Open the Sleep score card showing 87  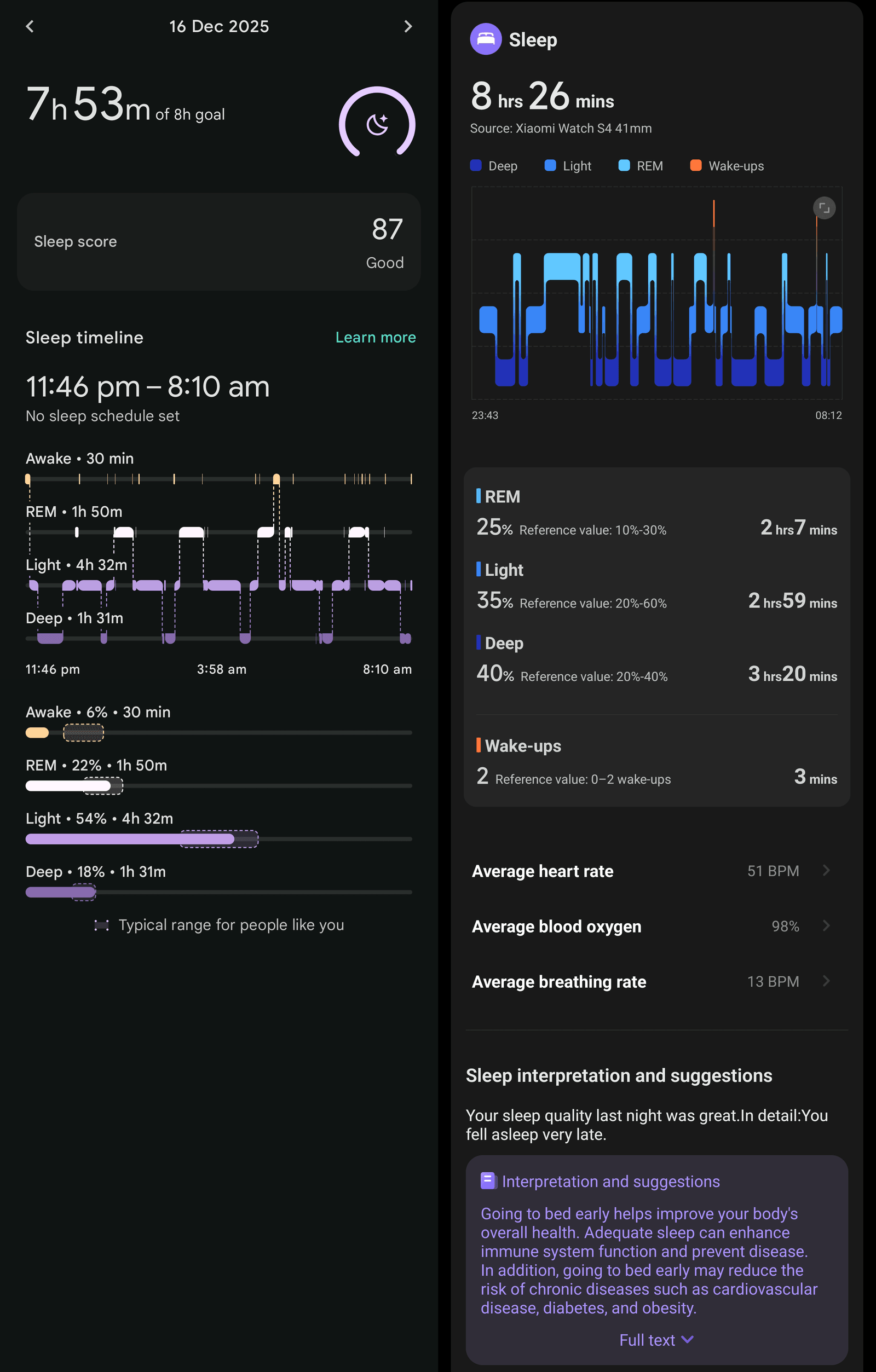point(219,241)
